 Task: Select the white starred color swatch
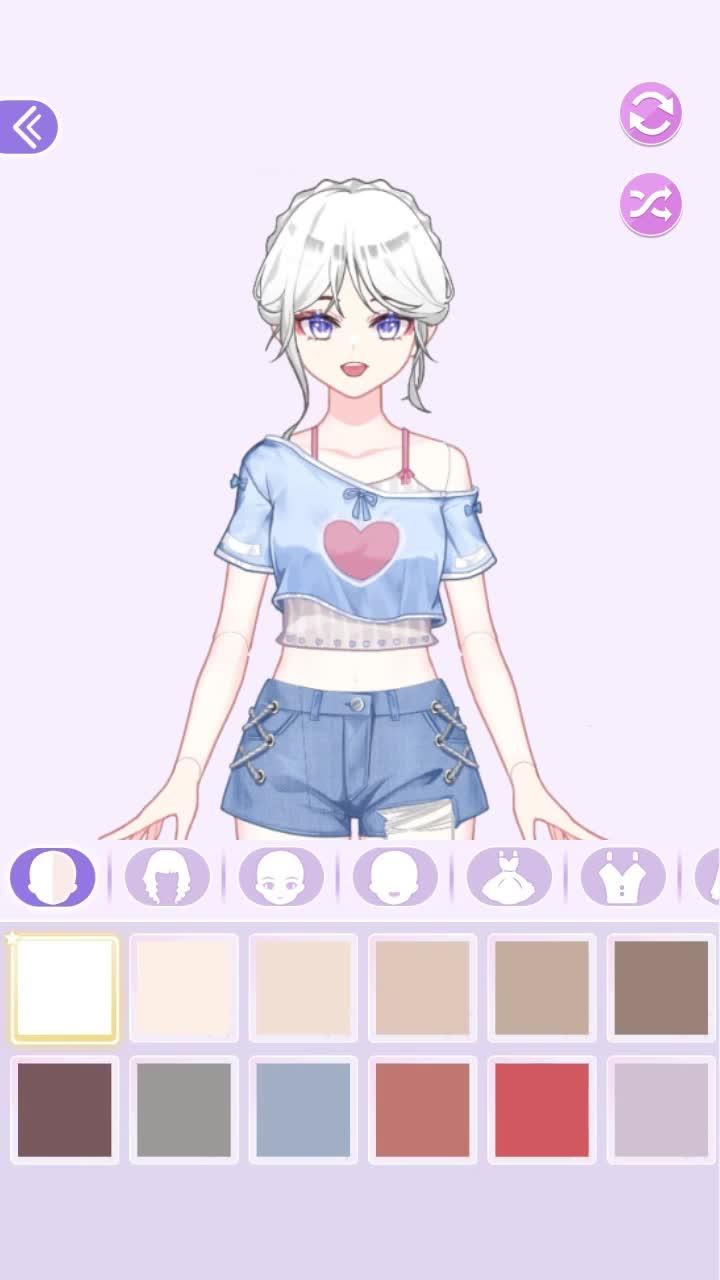click(63, 986)
